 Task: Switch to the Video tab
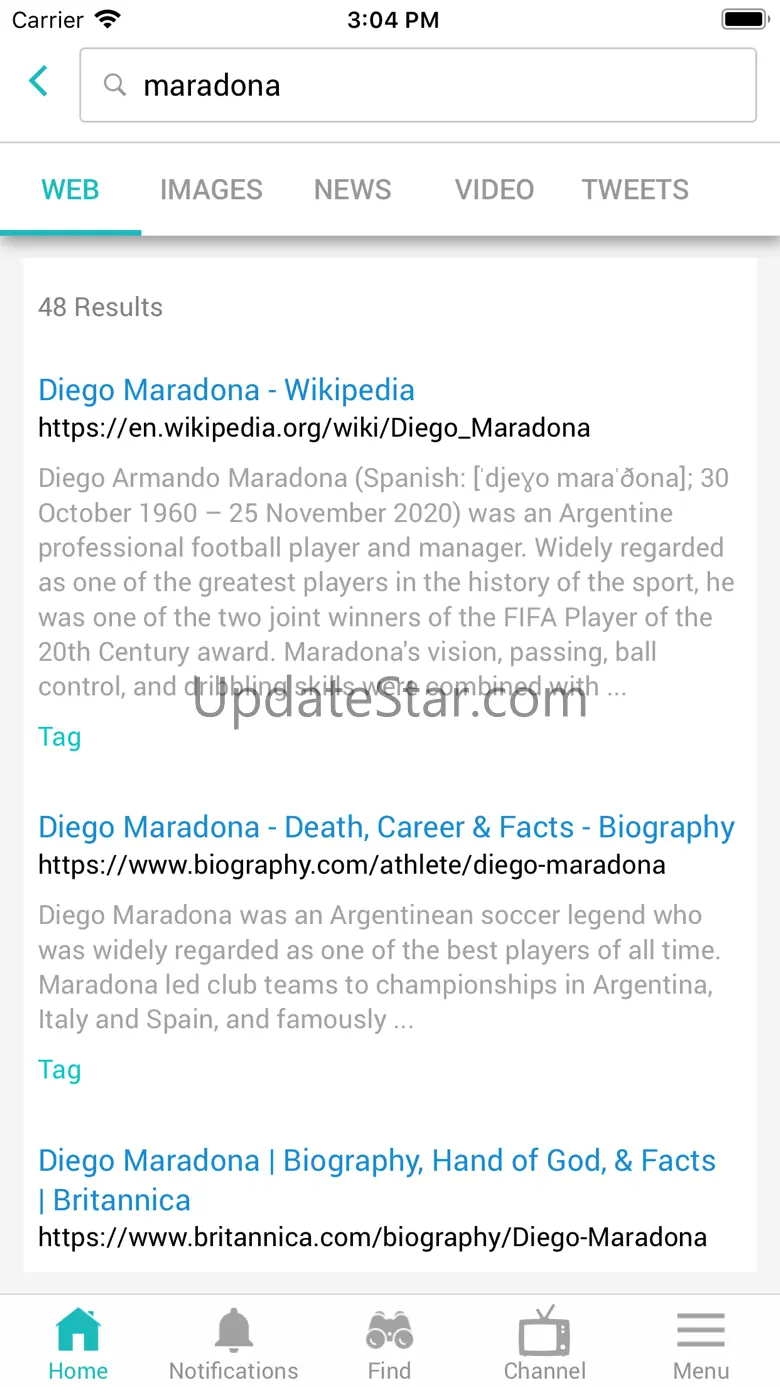(x=494, y=190)
